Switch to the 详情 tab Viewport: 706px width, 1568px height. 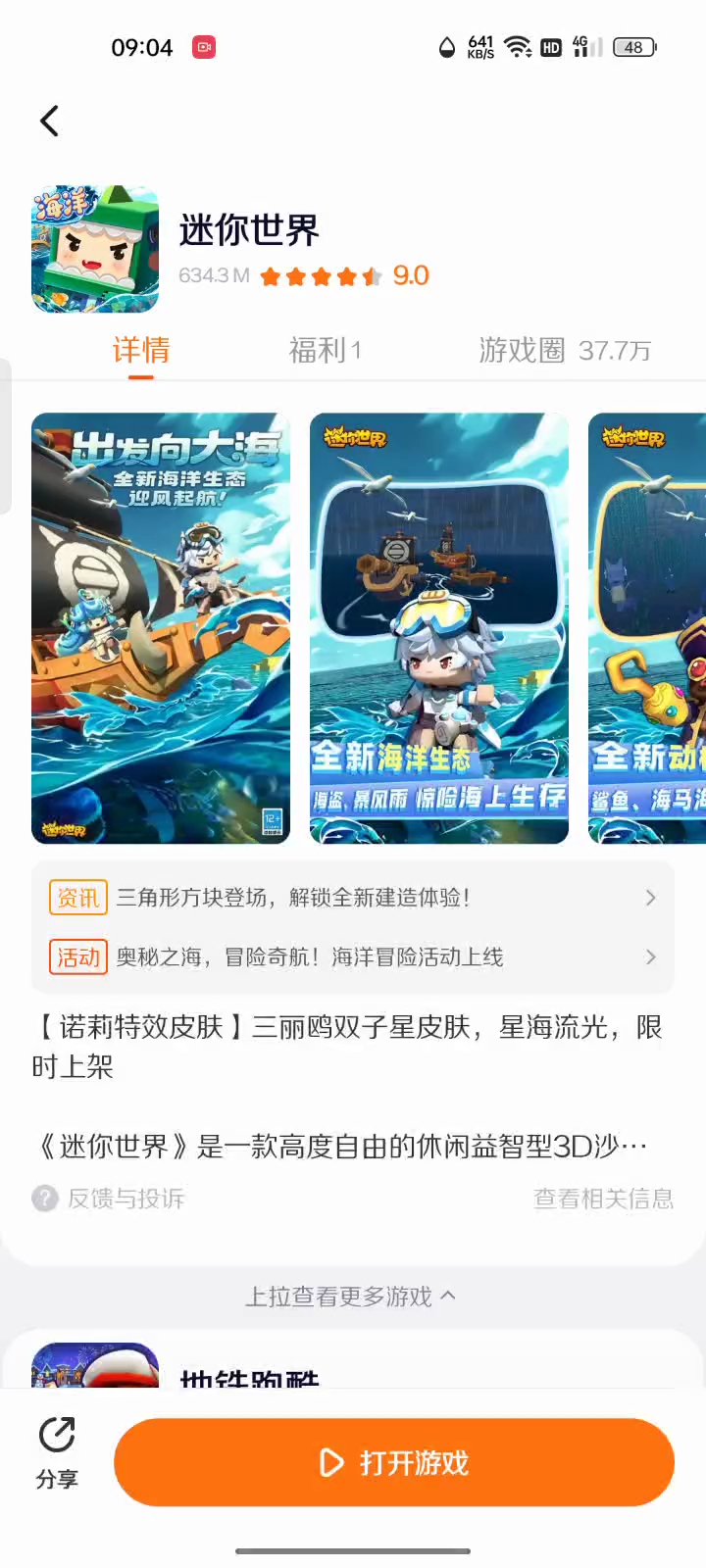[141, 350]
